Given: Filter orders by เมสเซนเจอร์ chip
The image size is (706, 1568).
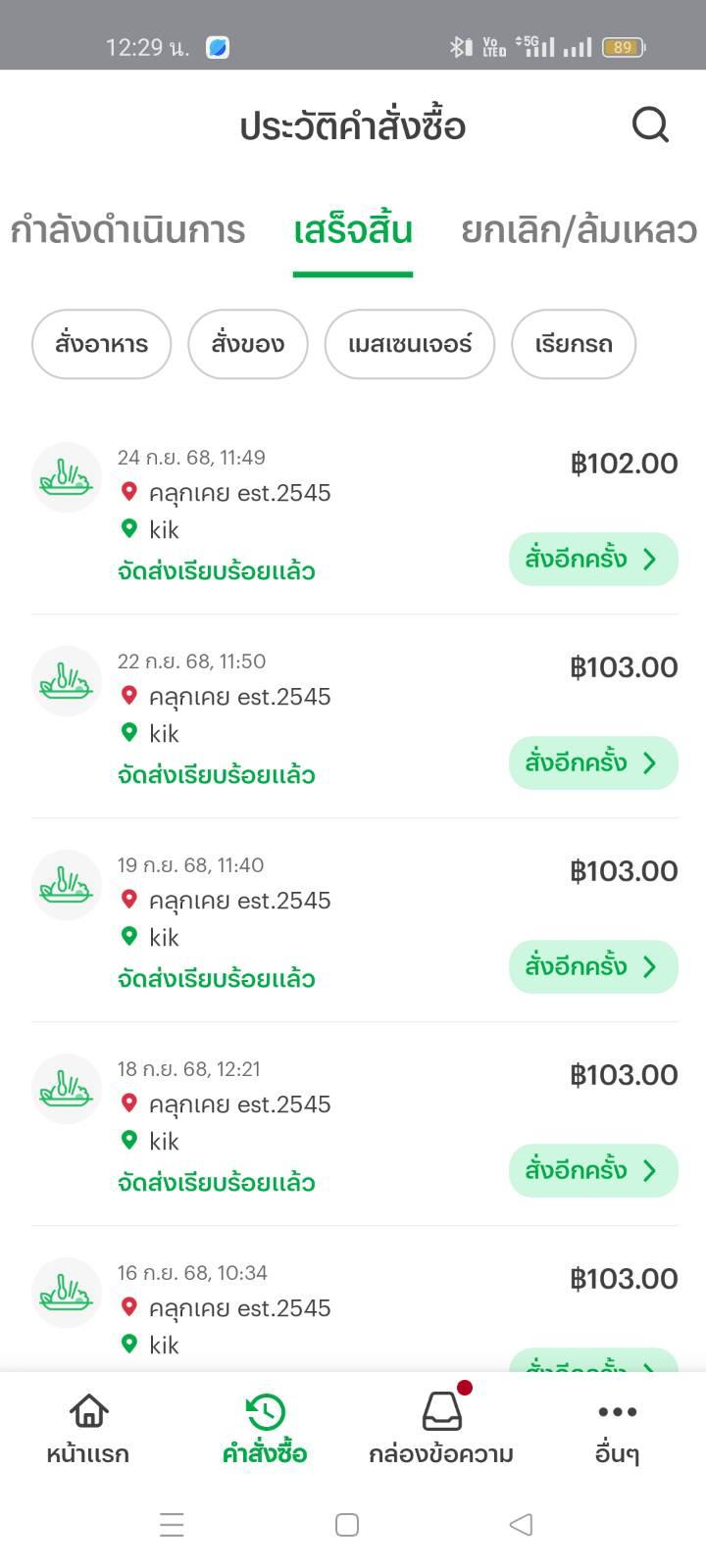Looking at the screenshot, I should [x=410, y=344].
